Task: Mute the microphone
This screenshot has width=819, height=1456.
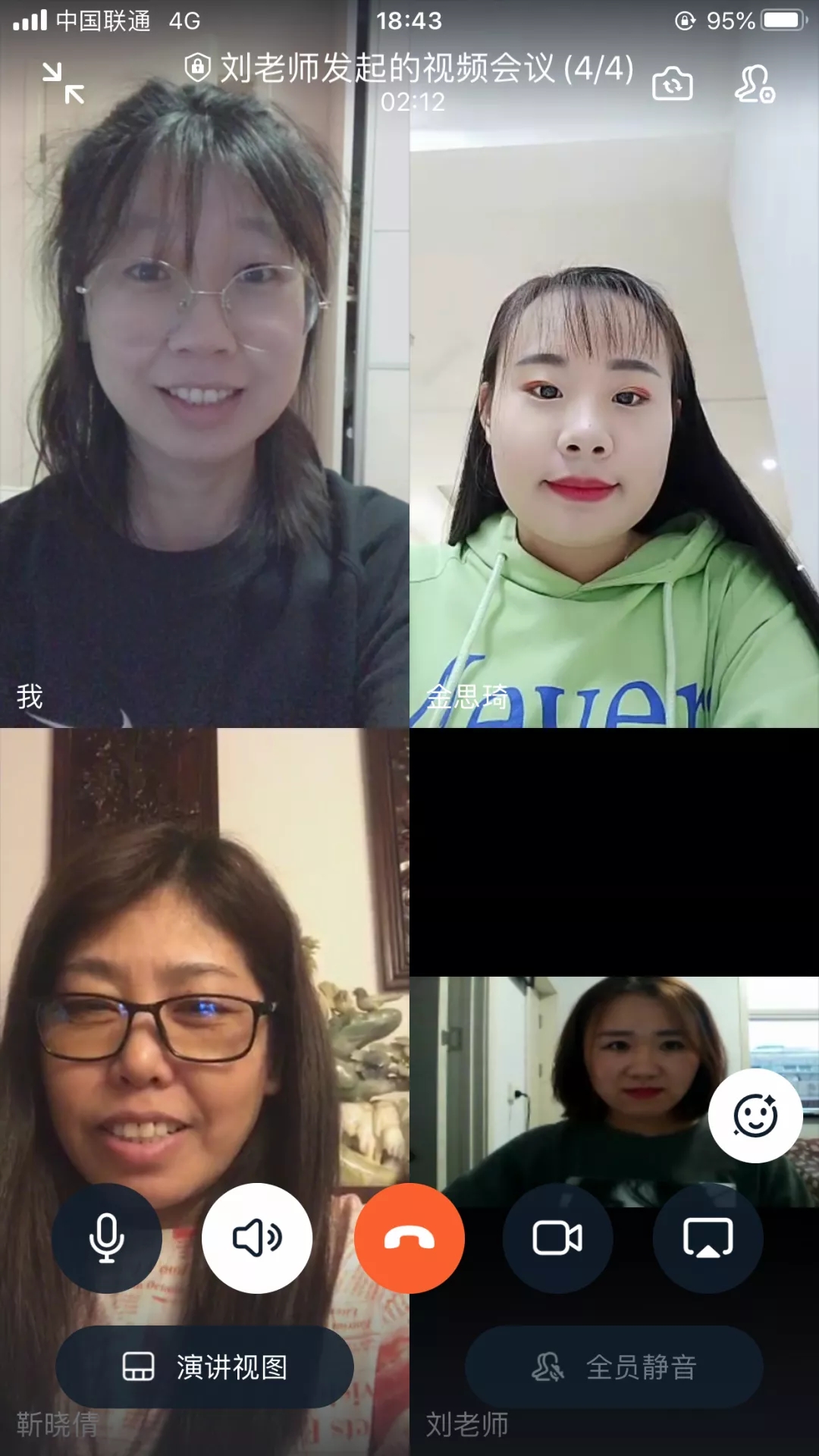Action: (x=107, y=1238)
